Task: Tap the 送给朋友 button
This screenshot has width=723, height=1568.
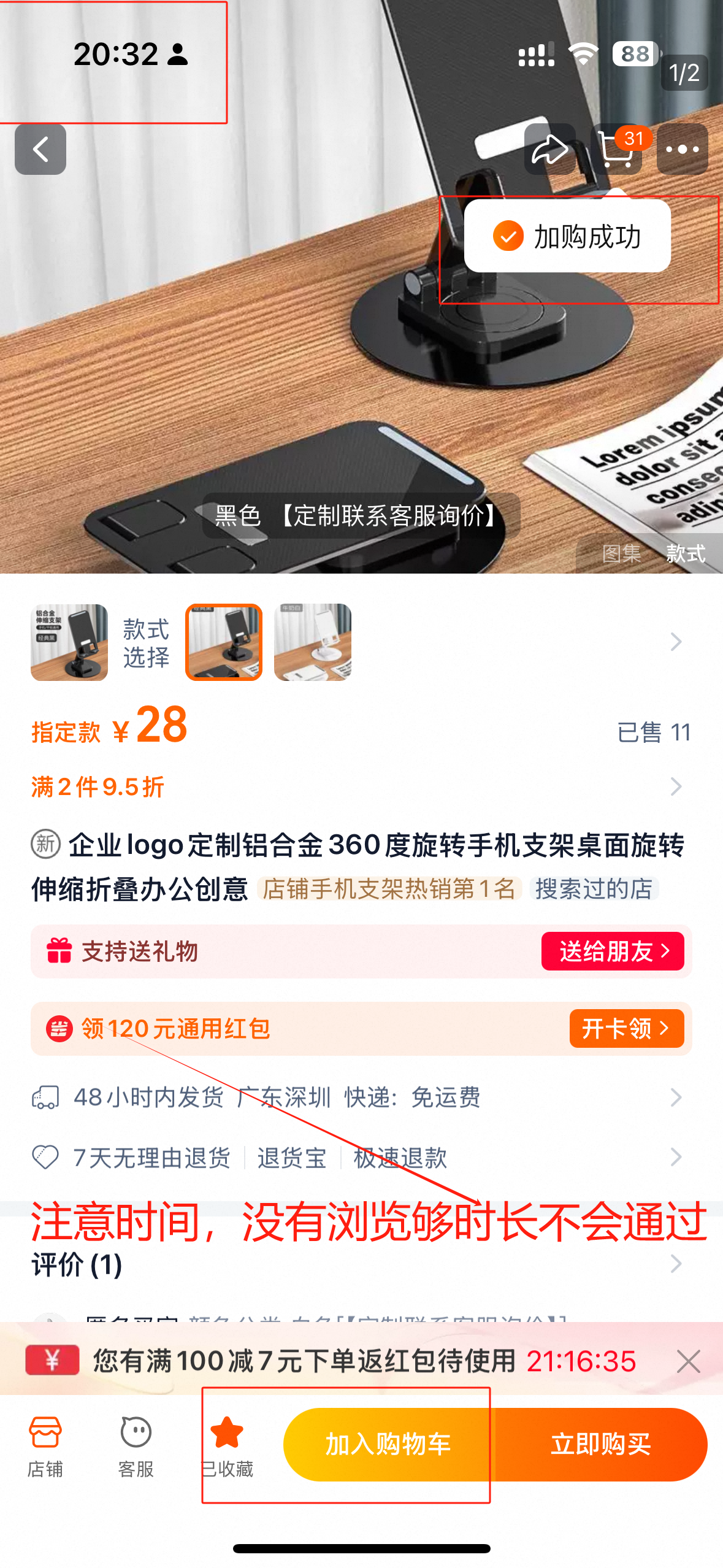Action: (613, 951)
